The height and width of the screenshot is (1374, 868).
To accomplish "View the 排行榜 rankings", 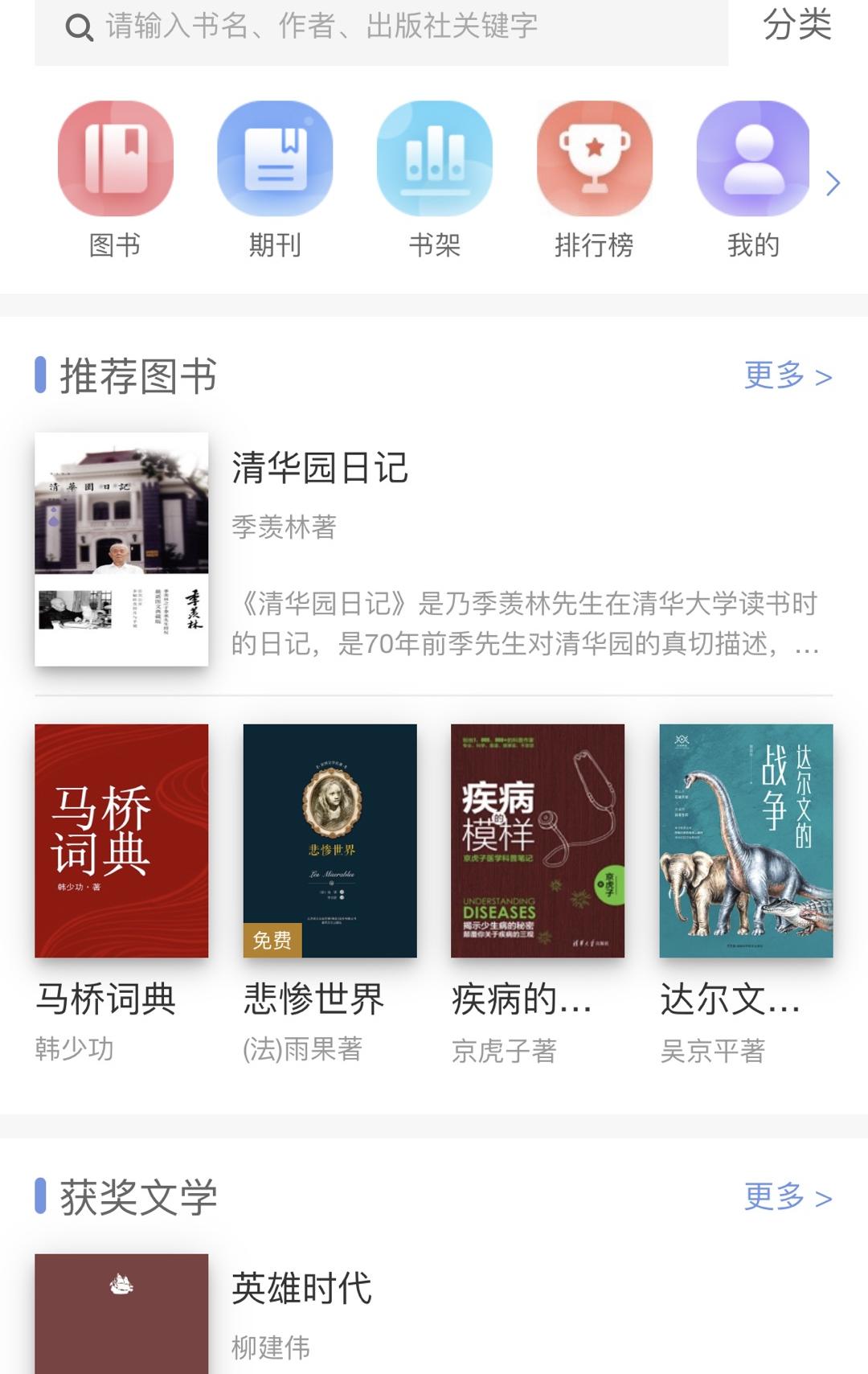I will coord(594,178).
